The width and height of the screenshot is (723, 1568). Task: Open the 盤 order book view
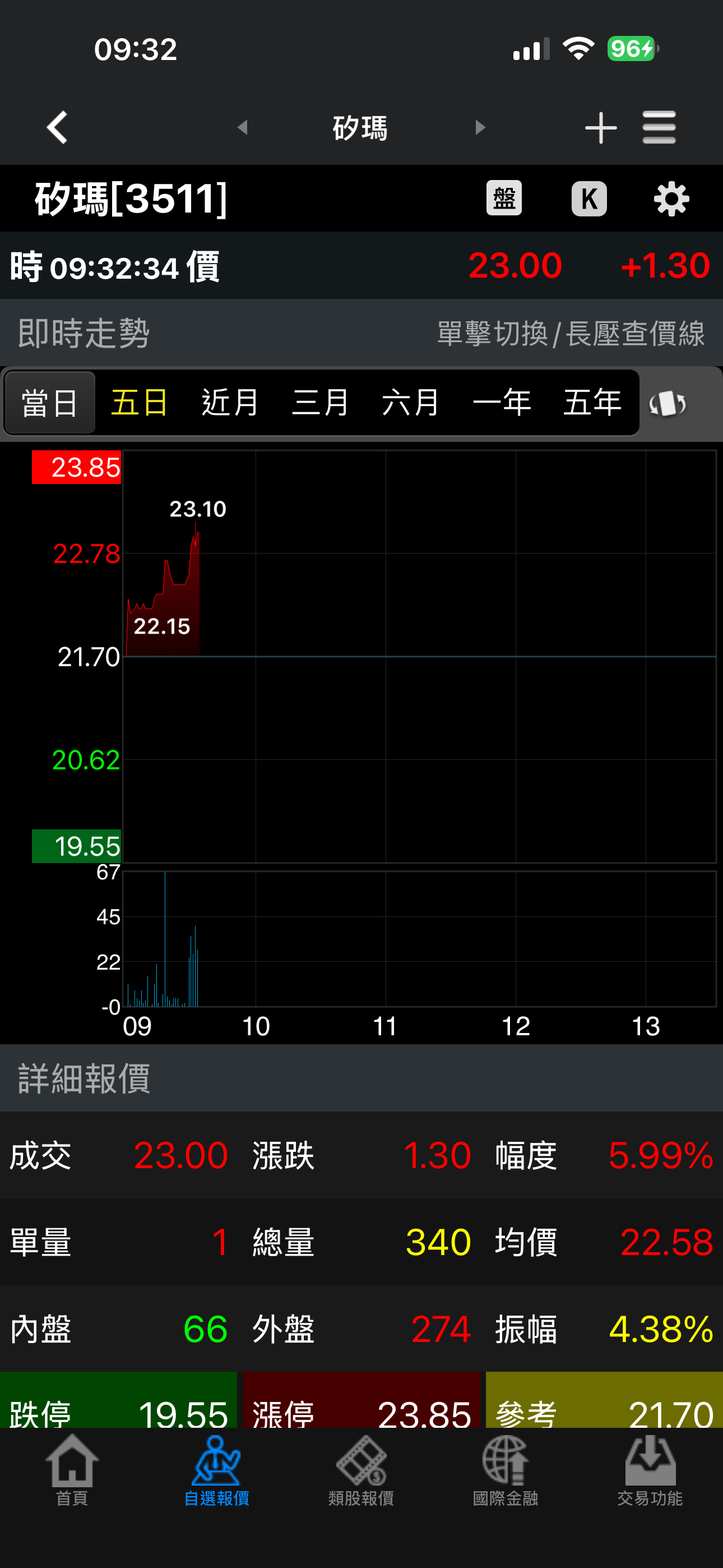coord(504,199)
